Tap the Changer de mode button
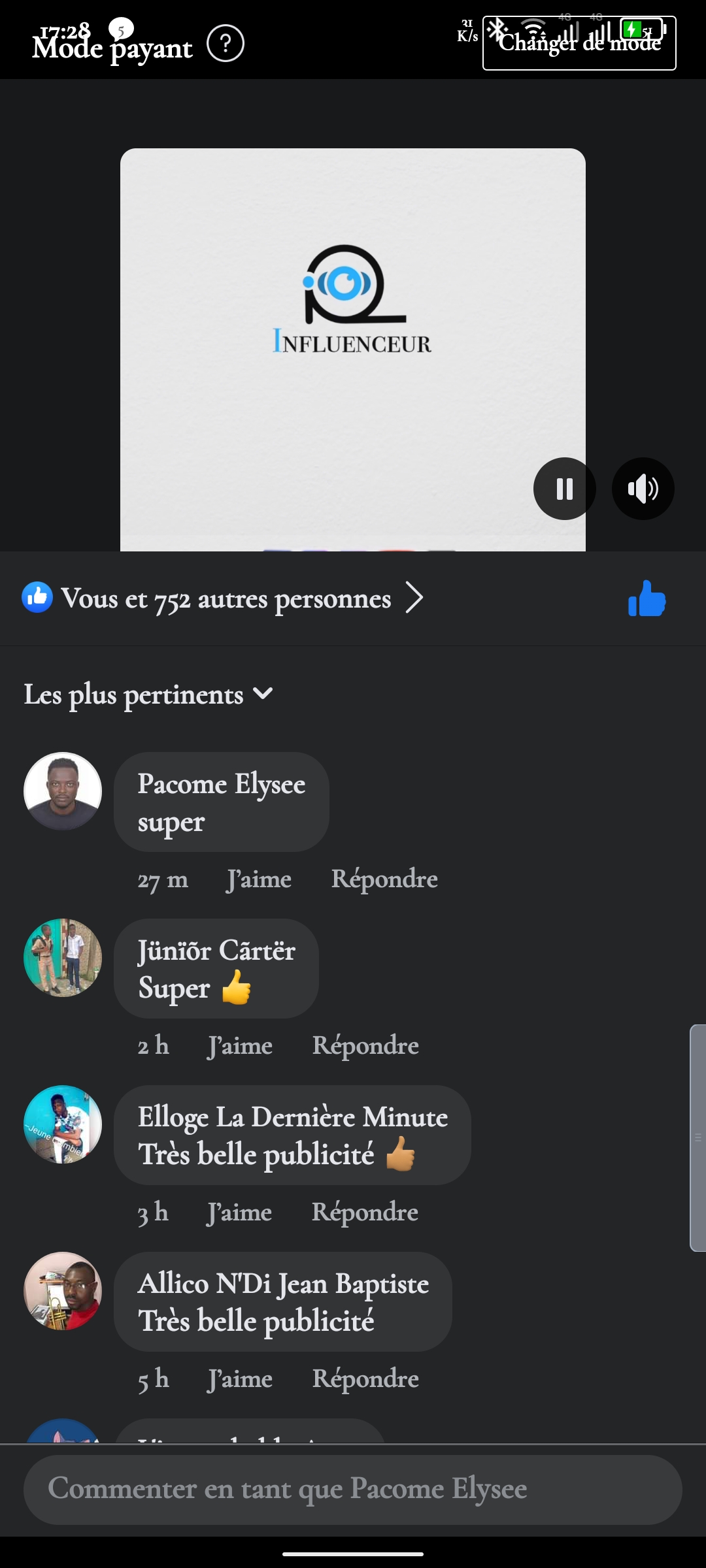The height and width of the screenshot is (1568, 706). pos(579,44)
